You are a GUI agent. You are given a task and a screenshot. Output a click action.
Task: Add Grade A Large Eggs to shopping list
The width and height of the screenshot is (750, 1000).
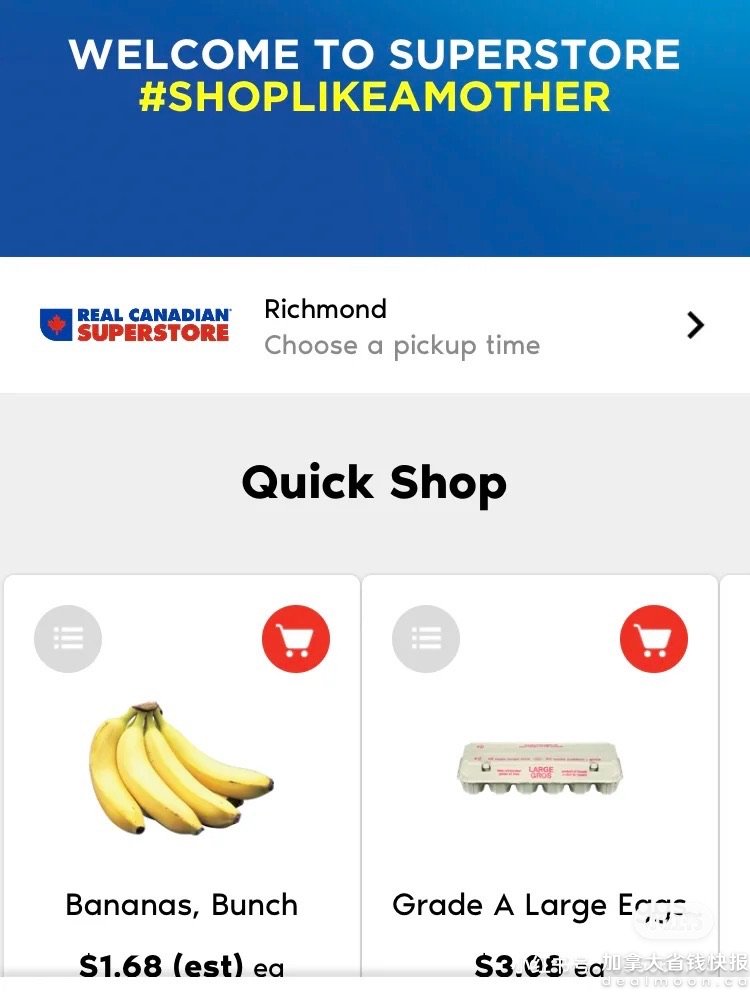coord(426,638)
